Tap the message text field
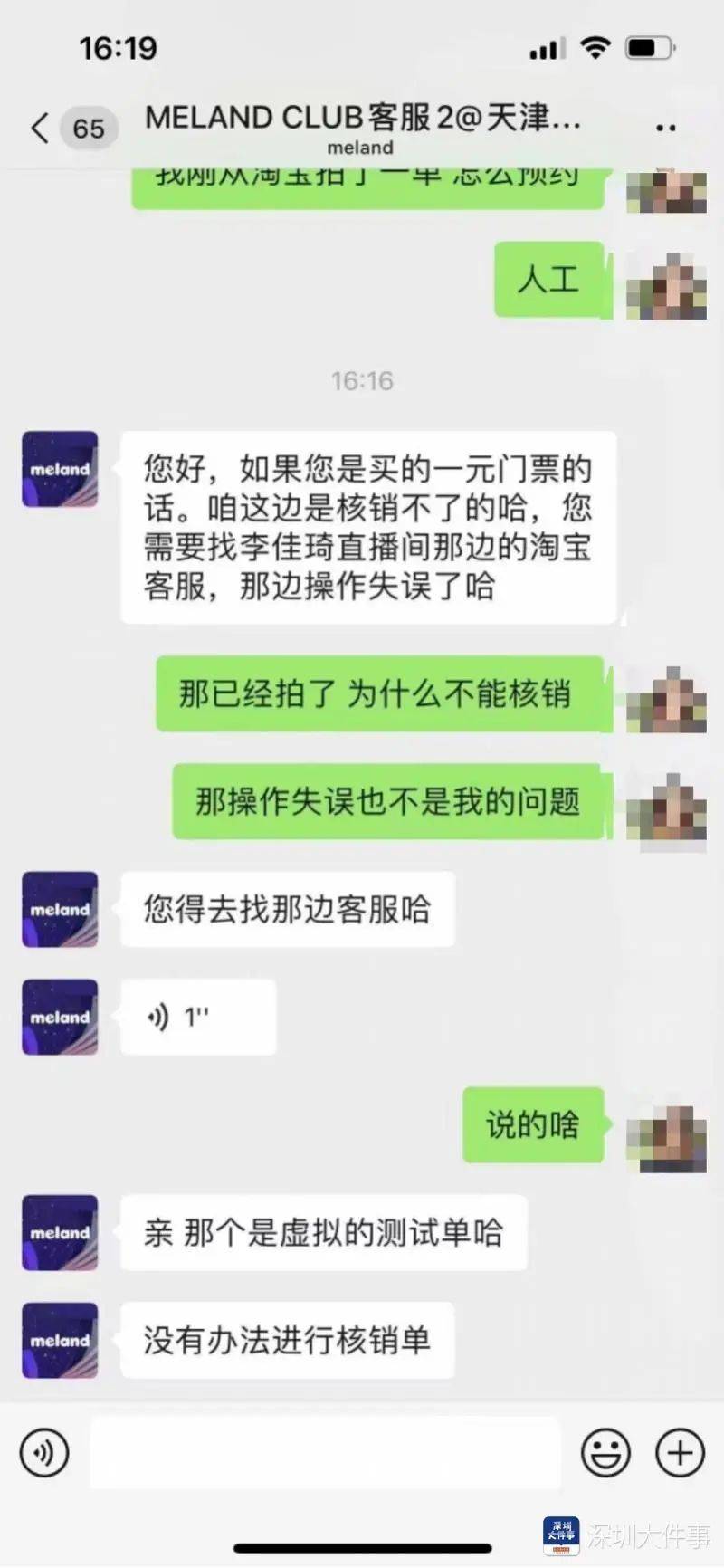The image size is (724, 1568). (x=326, y=1453)
